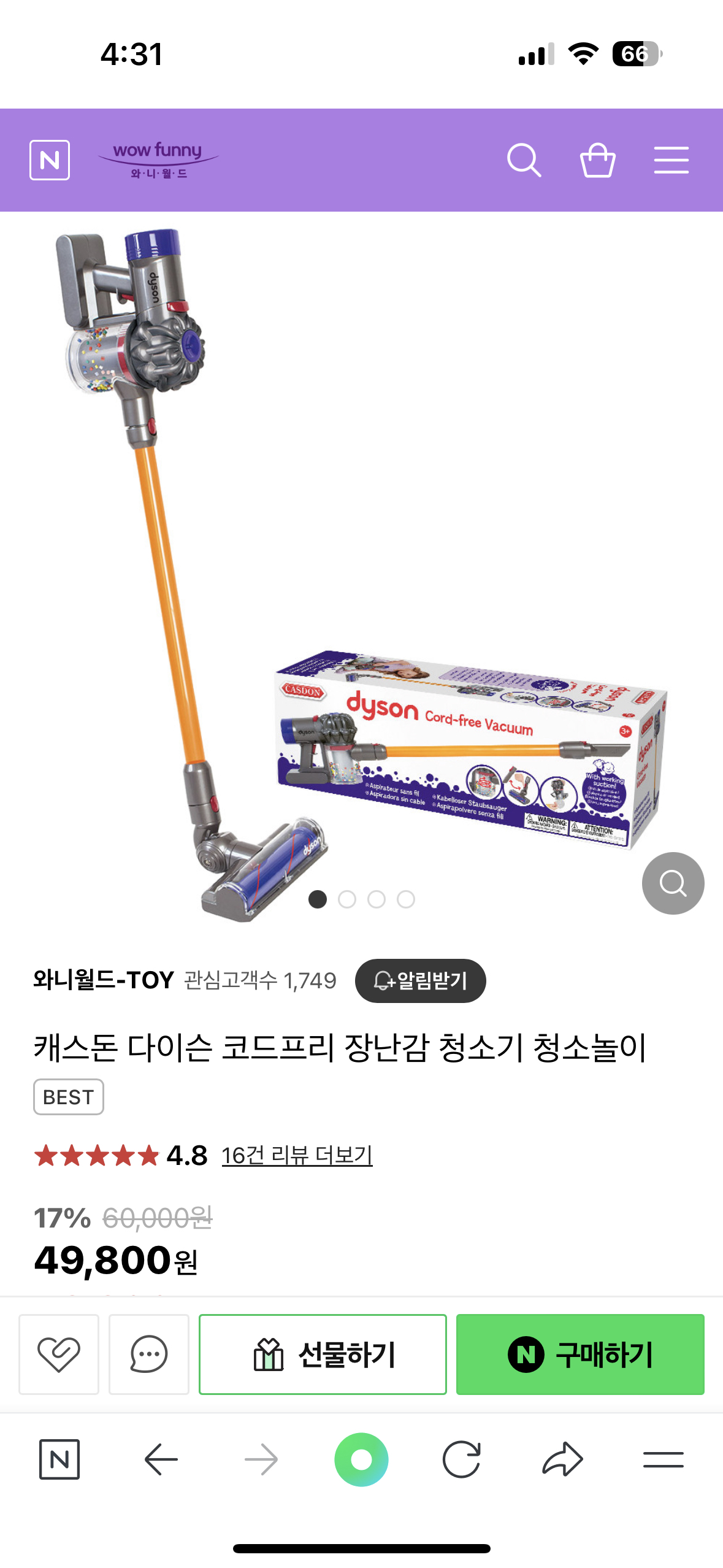Open the Dyson toy vacuum product image

pos(361,571)
